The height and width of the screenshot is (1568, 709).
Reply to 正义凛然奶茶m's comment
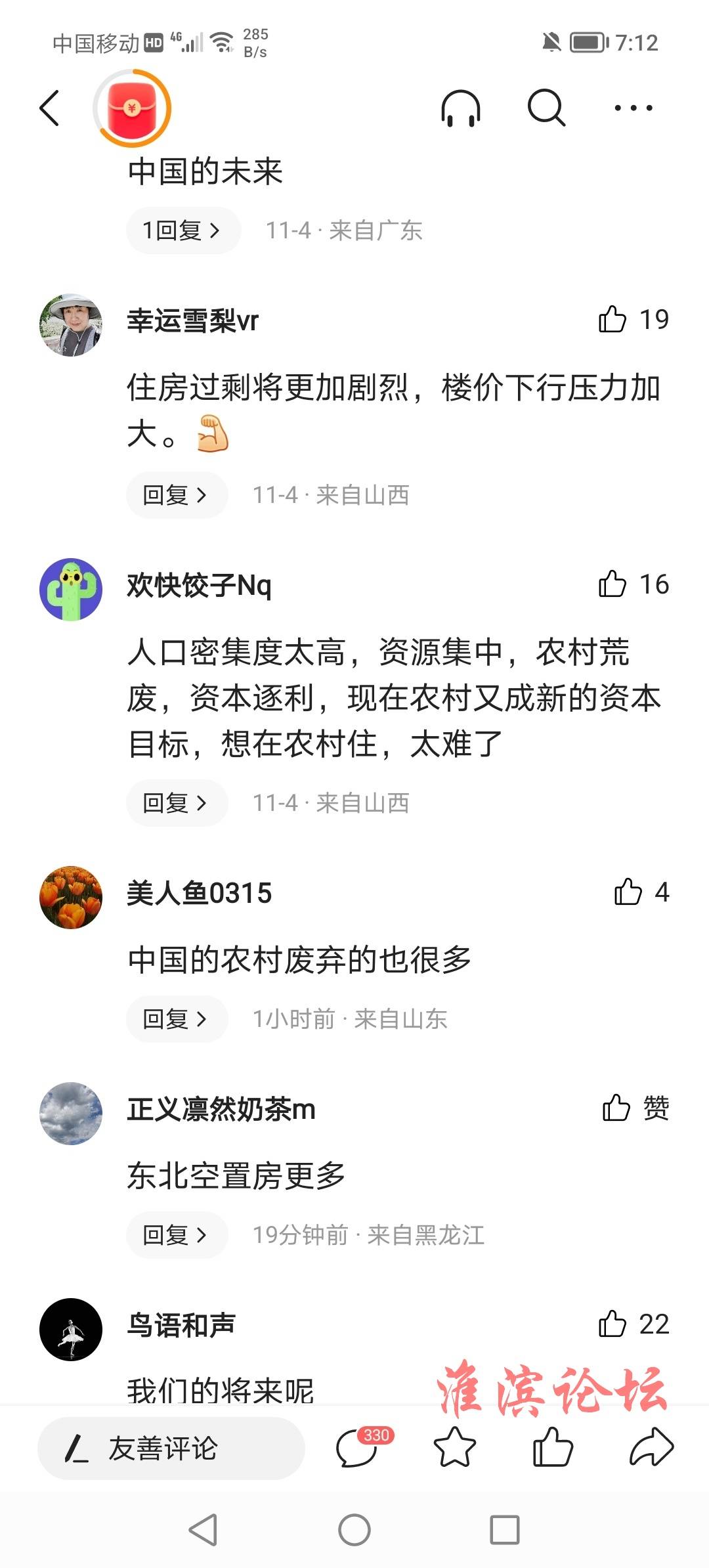[176, 1235]
